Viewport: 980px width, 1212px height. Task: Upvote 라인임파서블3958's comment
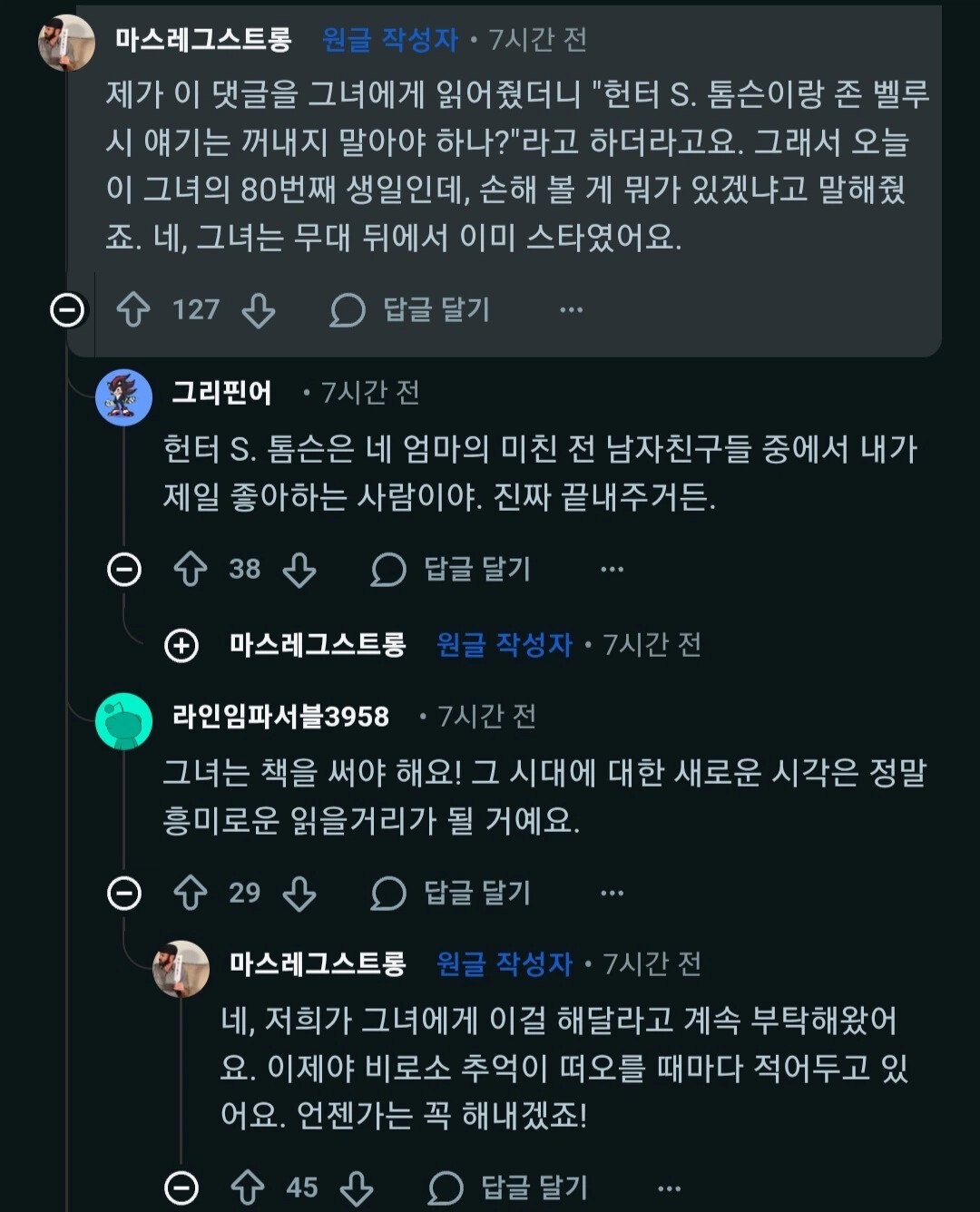(x=191, y=894)
